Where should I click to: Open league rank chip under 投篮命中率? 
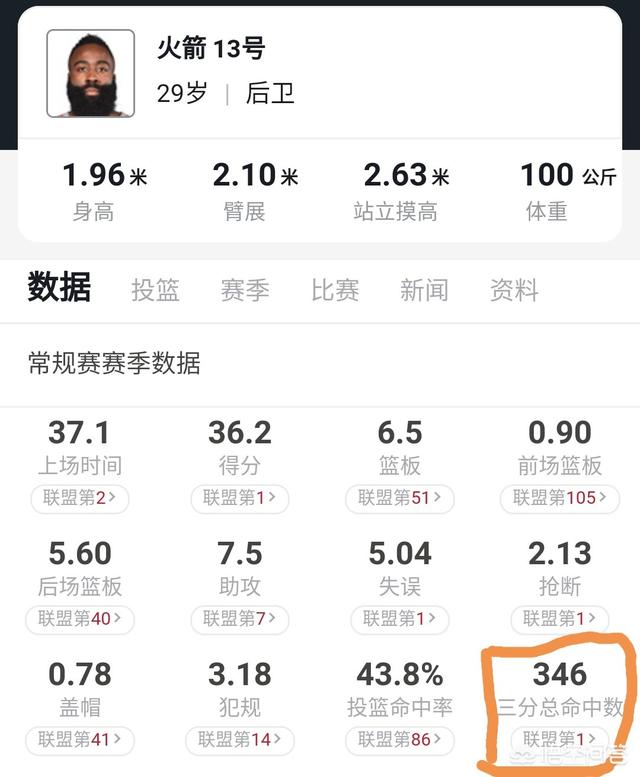[400, 740]
